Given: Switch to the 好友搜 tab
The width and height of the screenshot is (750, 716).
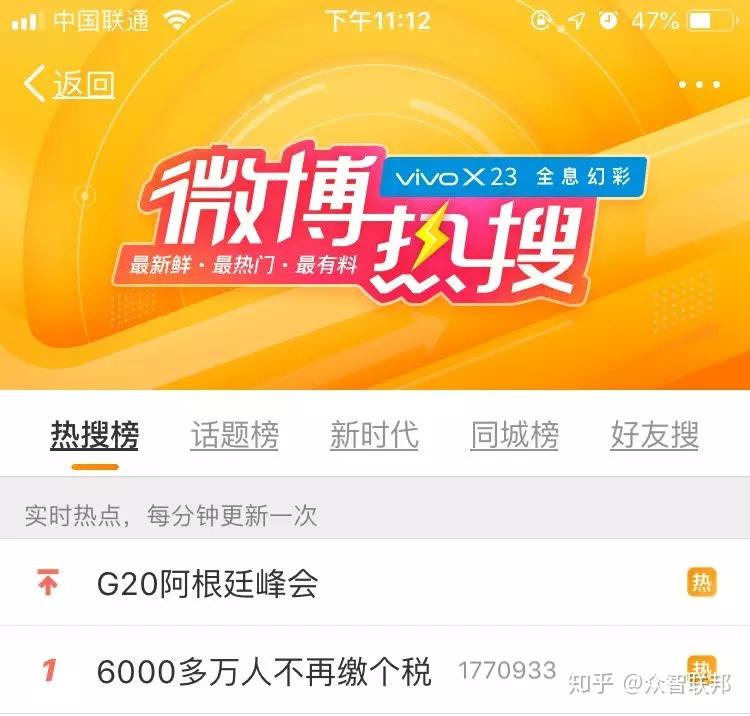Looking at the screenshot, I should (654, 436).
